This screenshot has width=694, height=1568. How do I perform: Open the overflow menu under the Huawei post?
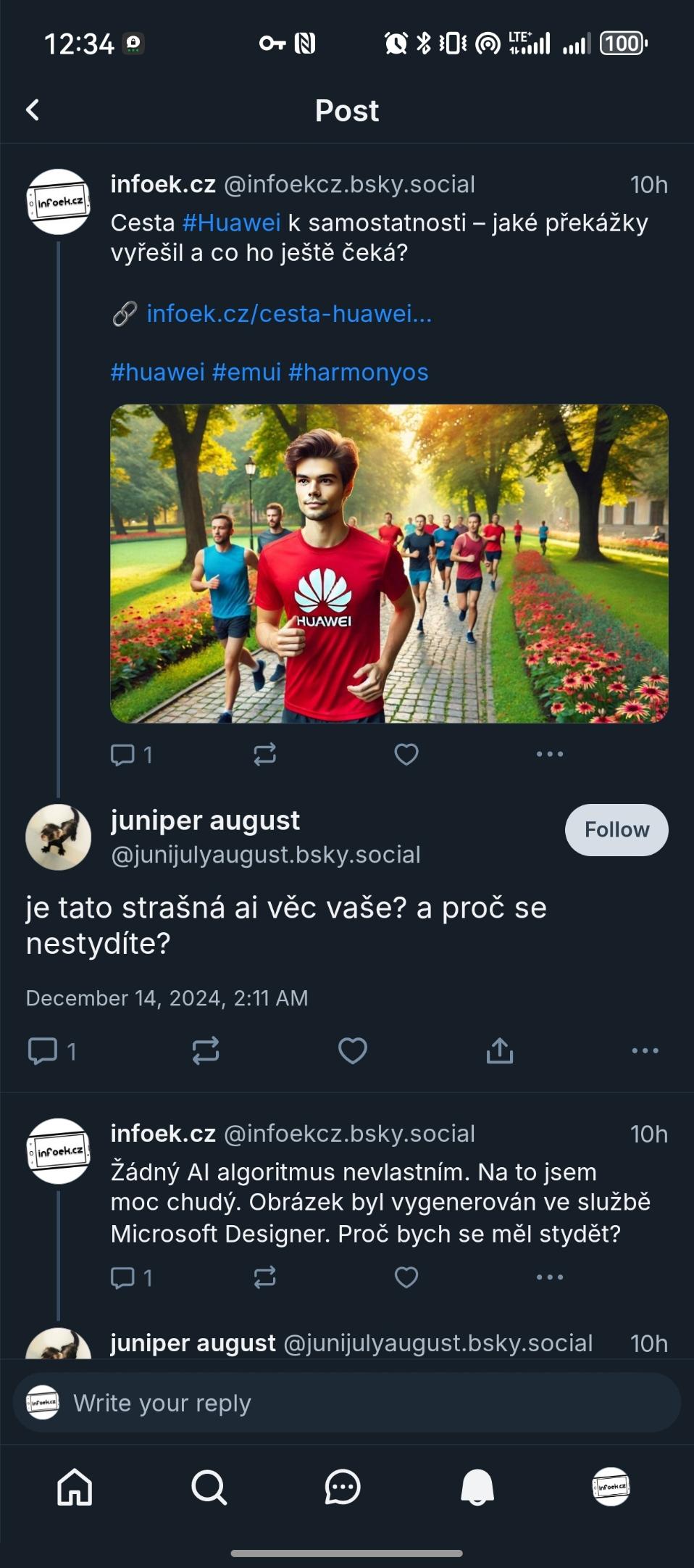tap(549, 755)
